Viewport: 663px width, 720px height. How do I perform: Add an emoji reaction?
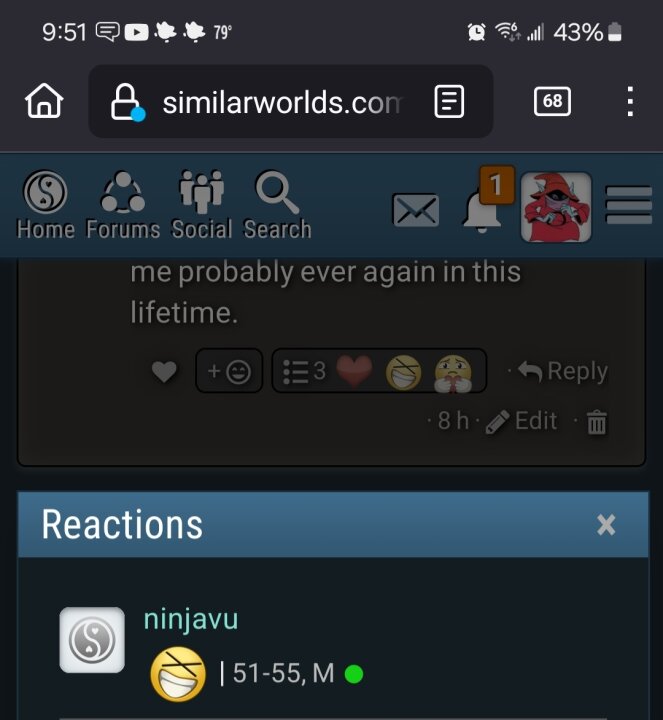[229, 372]
